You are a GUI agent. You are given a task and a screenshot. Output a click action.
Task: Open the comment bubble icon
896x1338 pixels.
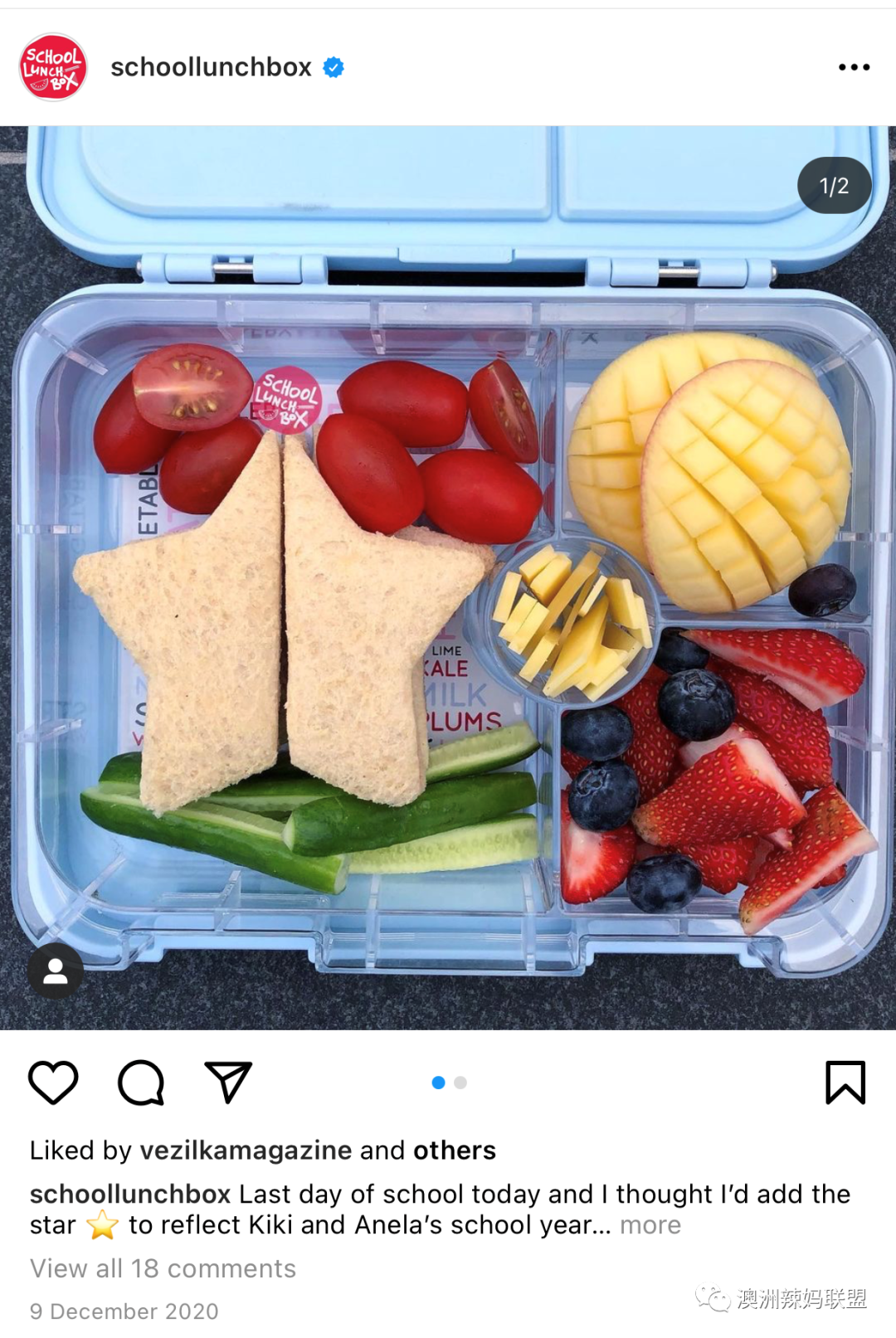[141, 1083]
